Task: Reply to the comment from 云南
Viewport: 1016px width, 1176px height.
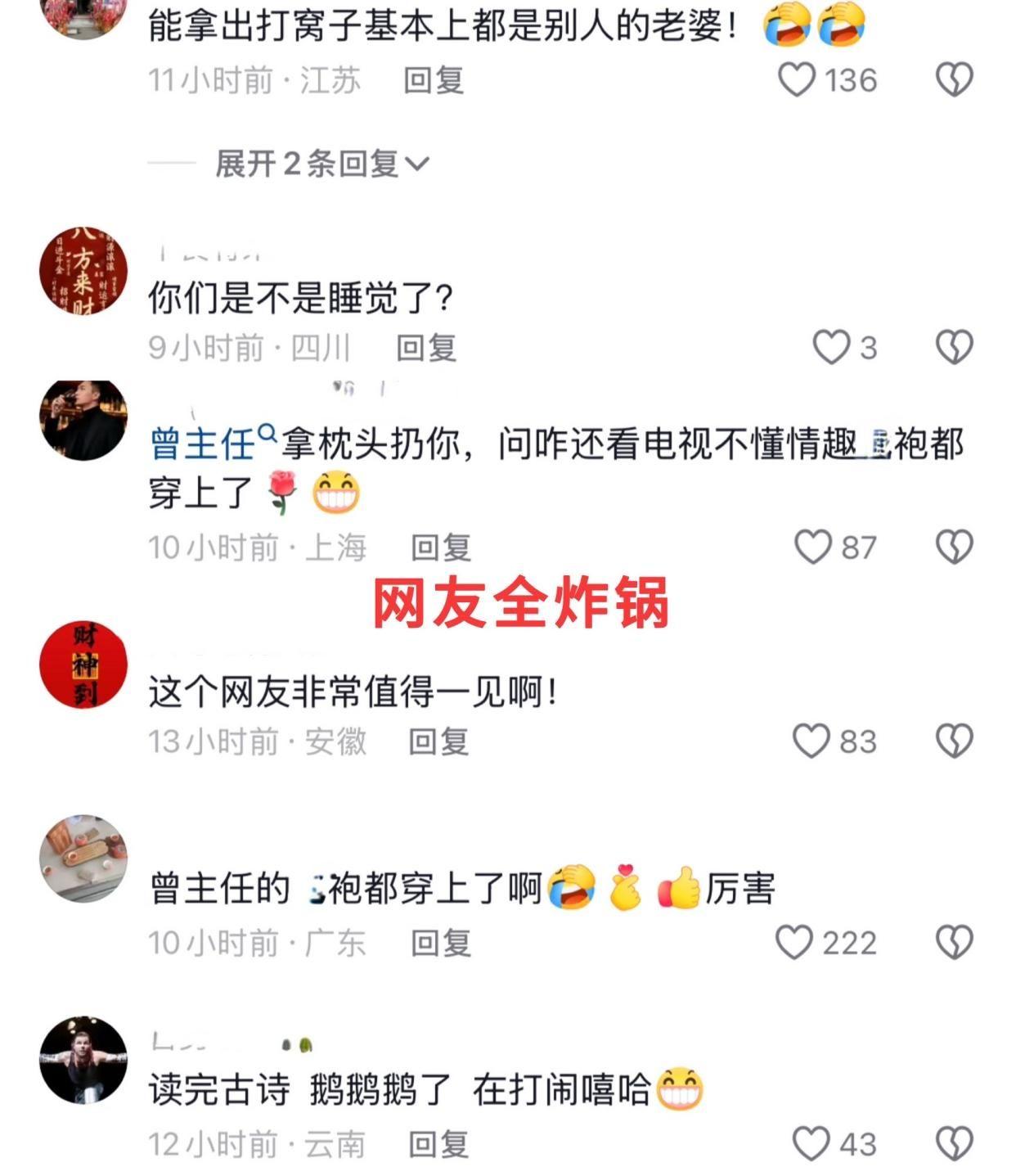Action: (438, 1144)
